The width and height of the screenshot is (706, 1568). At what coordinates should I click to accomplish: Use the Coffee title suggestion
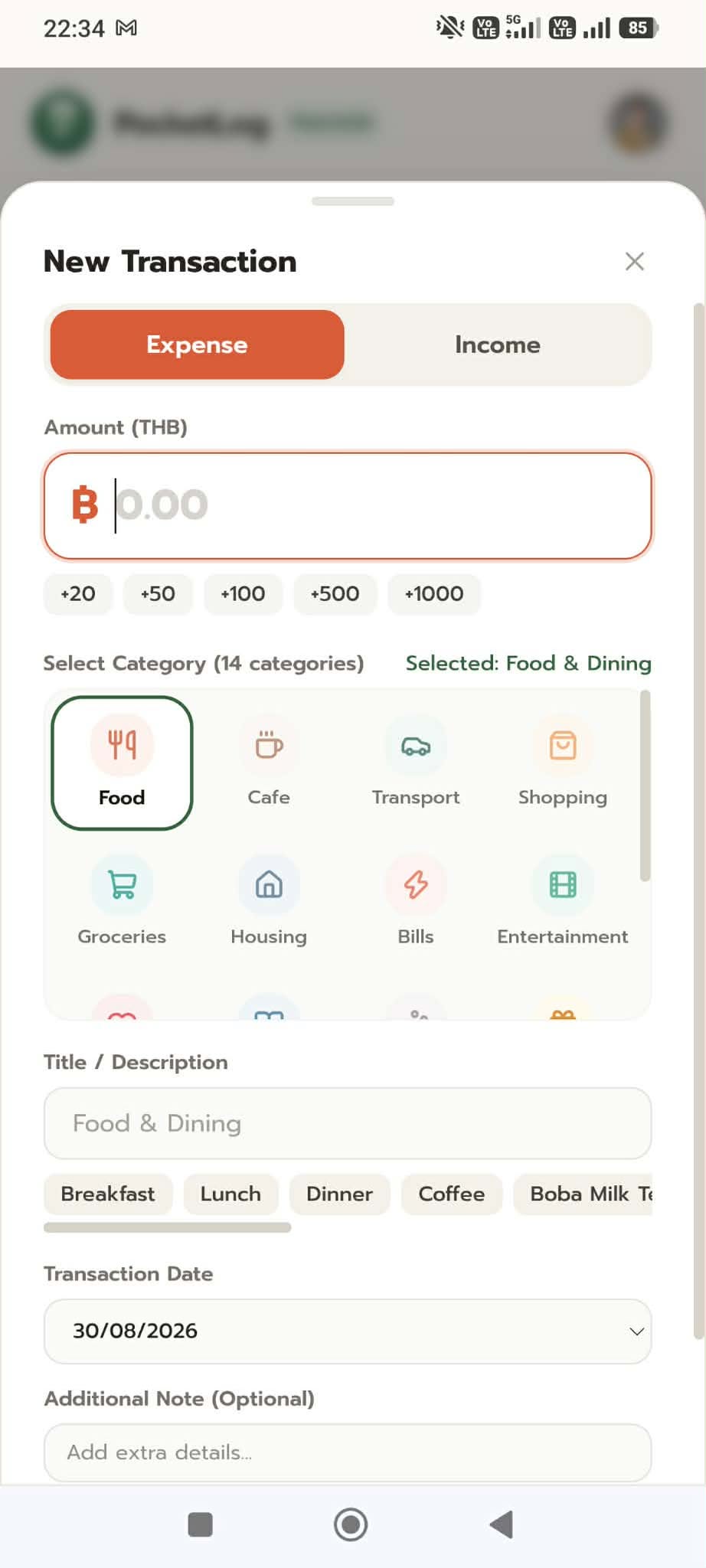pos(452,1194)
